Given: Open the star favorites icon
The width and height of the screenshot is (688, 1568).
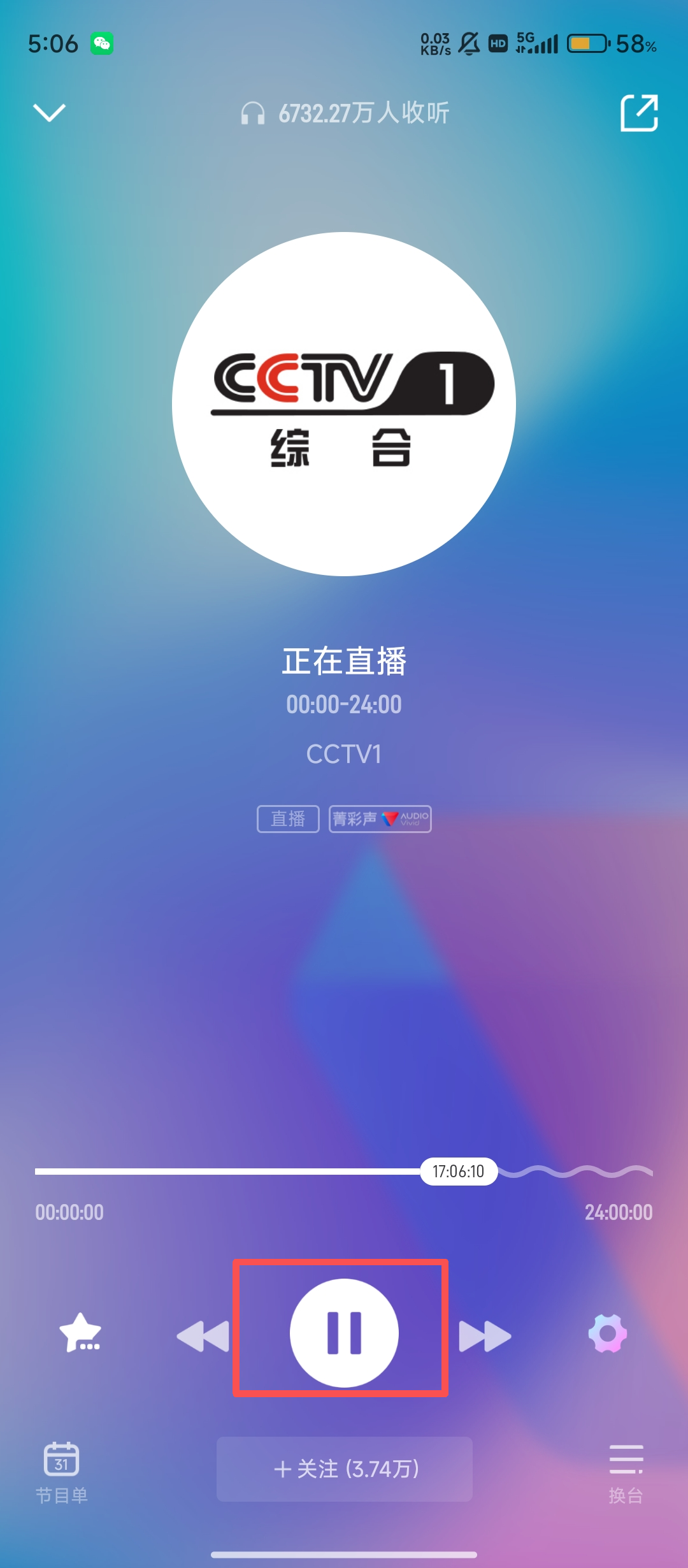Looking at the screenshot, I should pyautogui.click(x=80, y=1333).
